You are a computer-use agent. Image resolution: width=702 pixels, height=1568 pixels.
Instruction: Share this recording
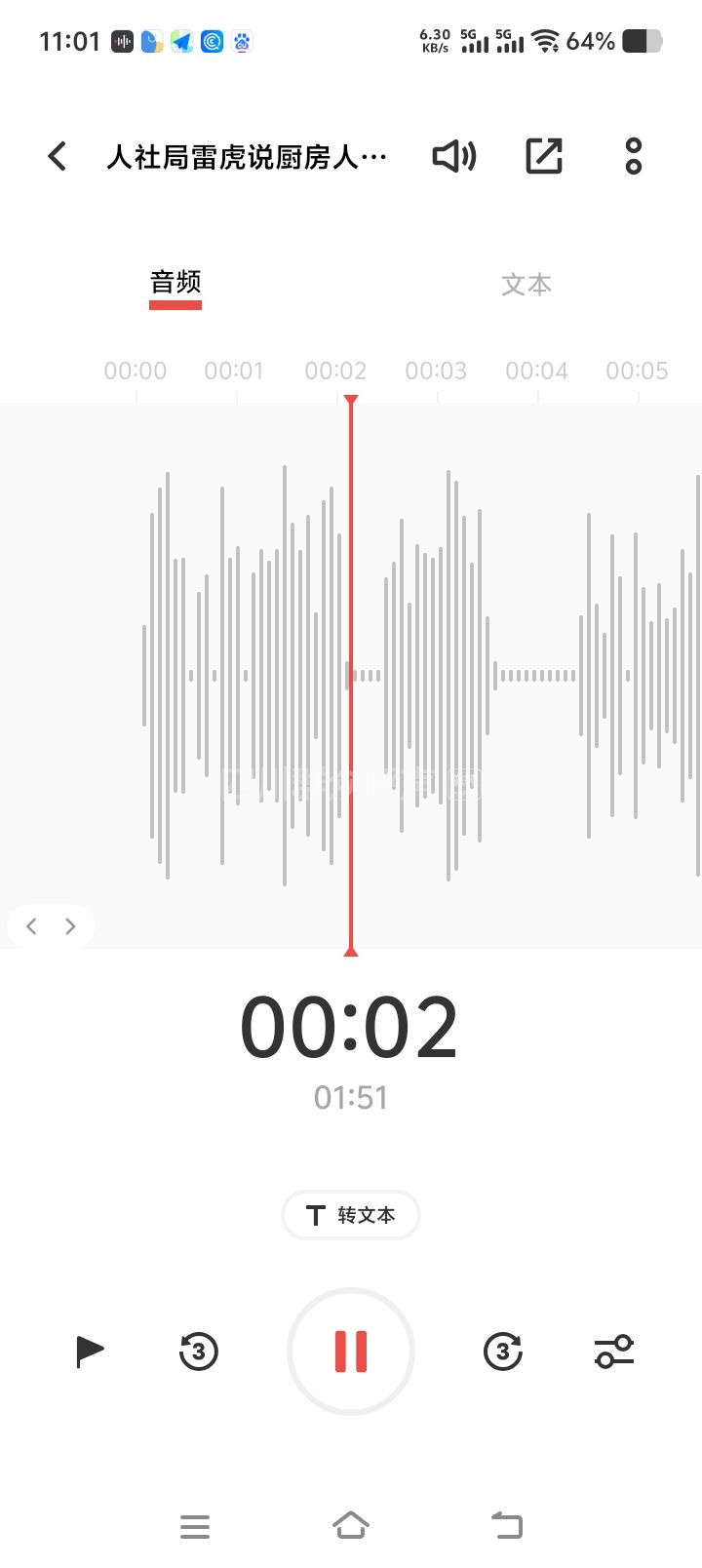544,156
